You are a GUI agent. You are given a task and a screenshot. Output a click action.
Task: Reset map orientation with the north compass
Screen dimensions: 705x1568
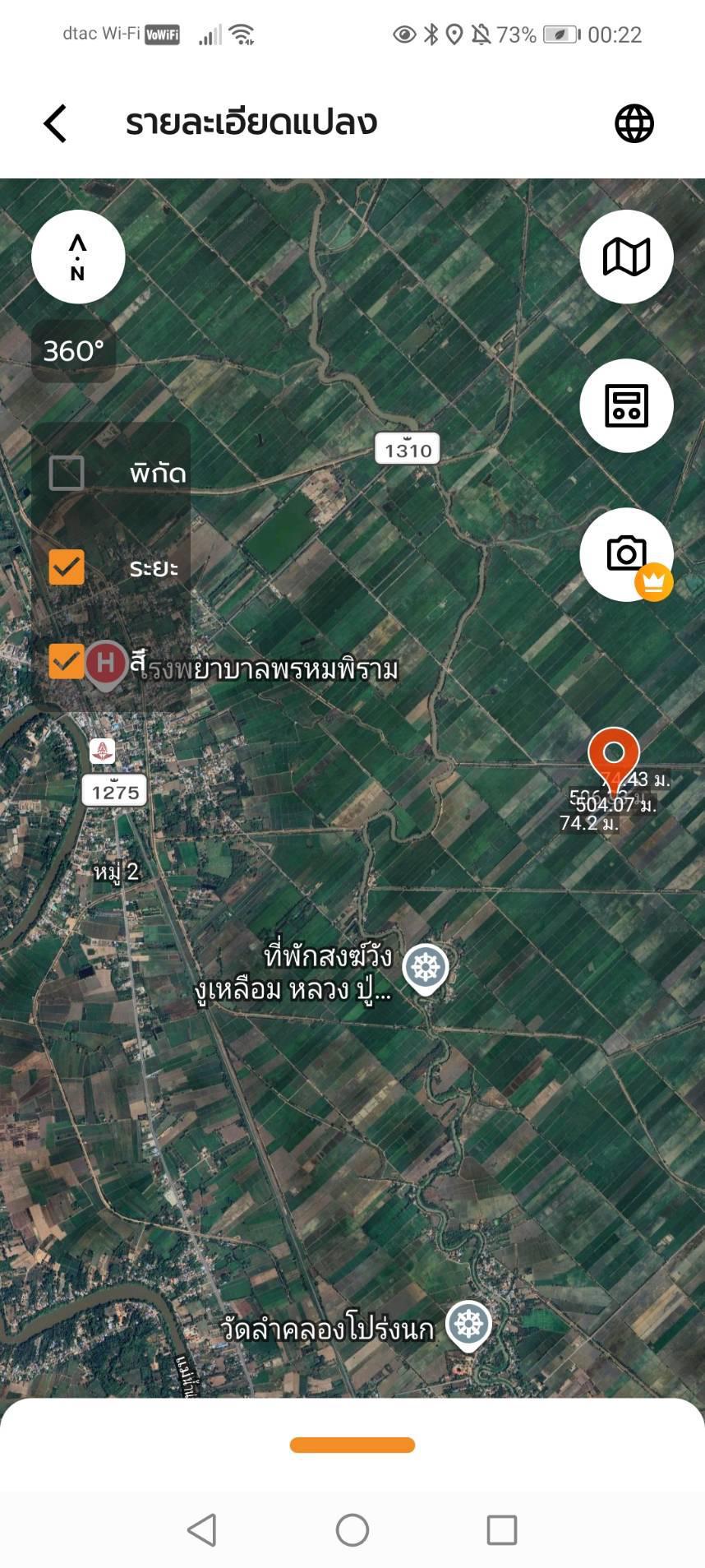78,257
